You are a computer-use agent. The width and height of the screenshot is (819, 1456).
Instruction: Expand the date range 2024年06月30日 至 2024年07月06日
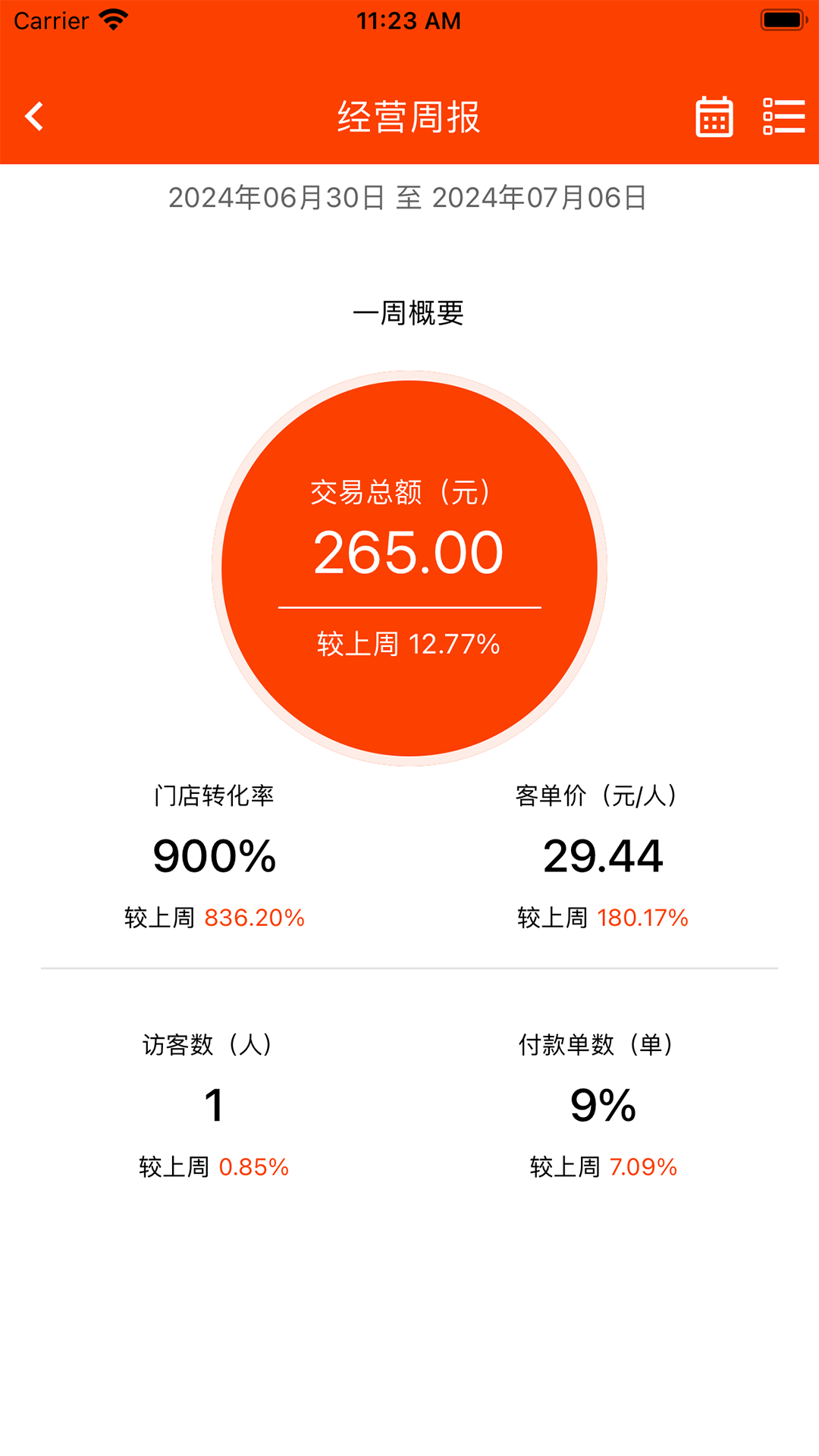tap(409, 199)
